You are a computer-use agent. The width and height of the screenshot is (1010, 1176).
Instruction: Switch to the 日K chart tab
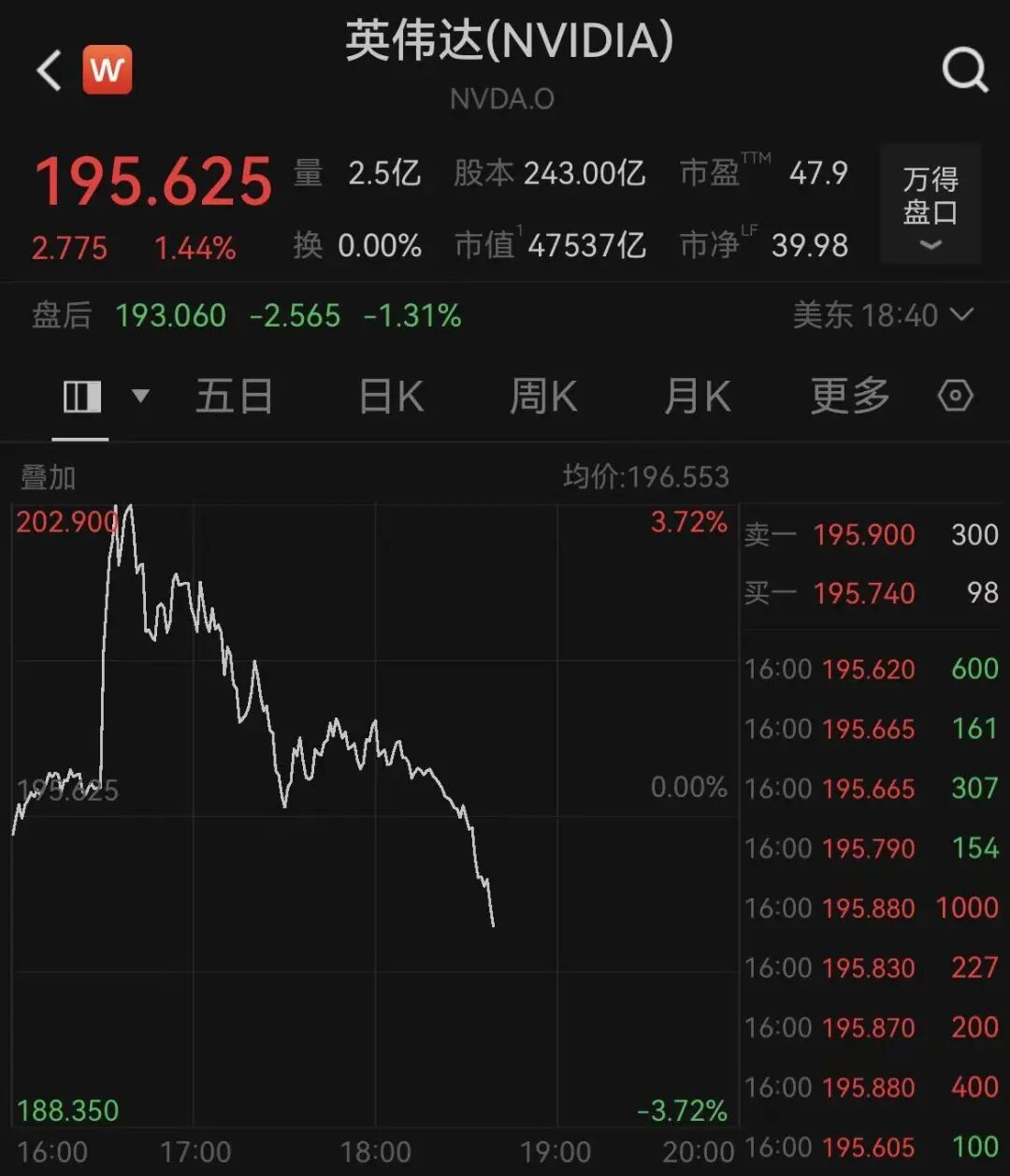391,397
